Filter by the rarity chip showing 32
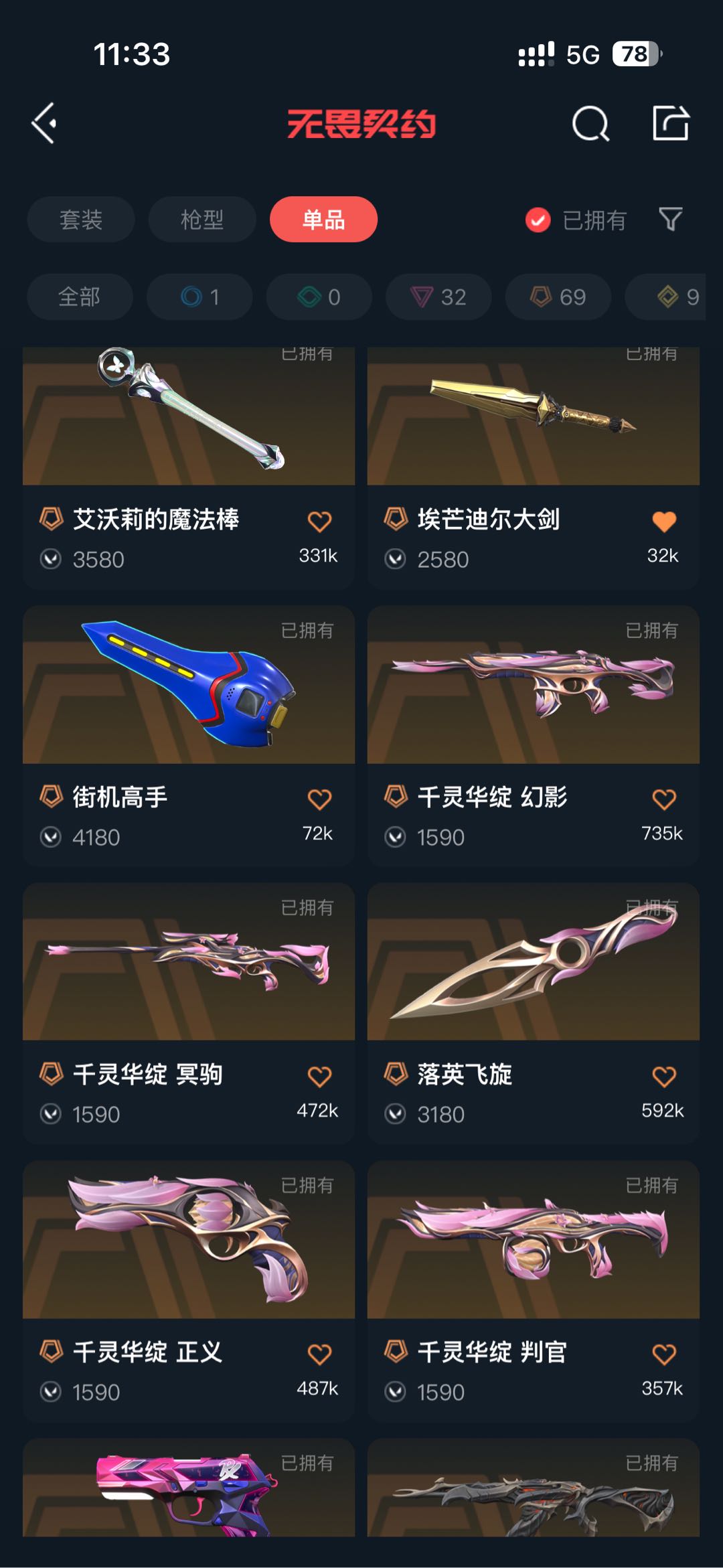This screenshot has height=1568, width=723. [x=438, y=297]
